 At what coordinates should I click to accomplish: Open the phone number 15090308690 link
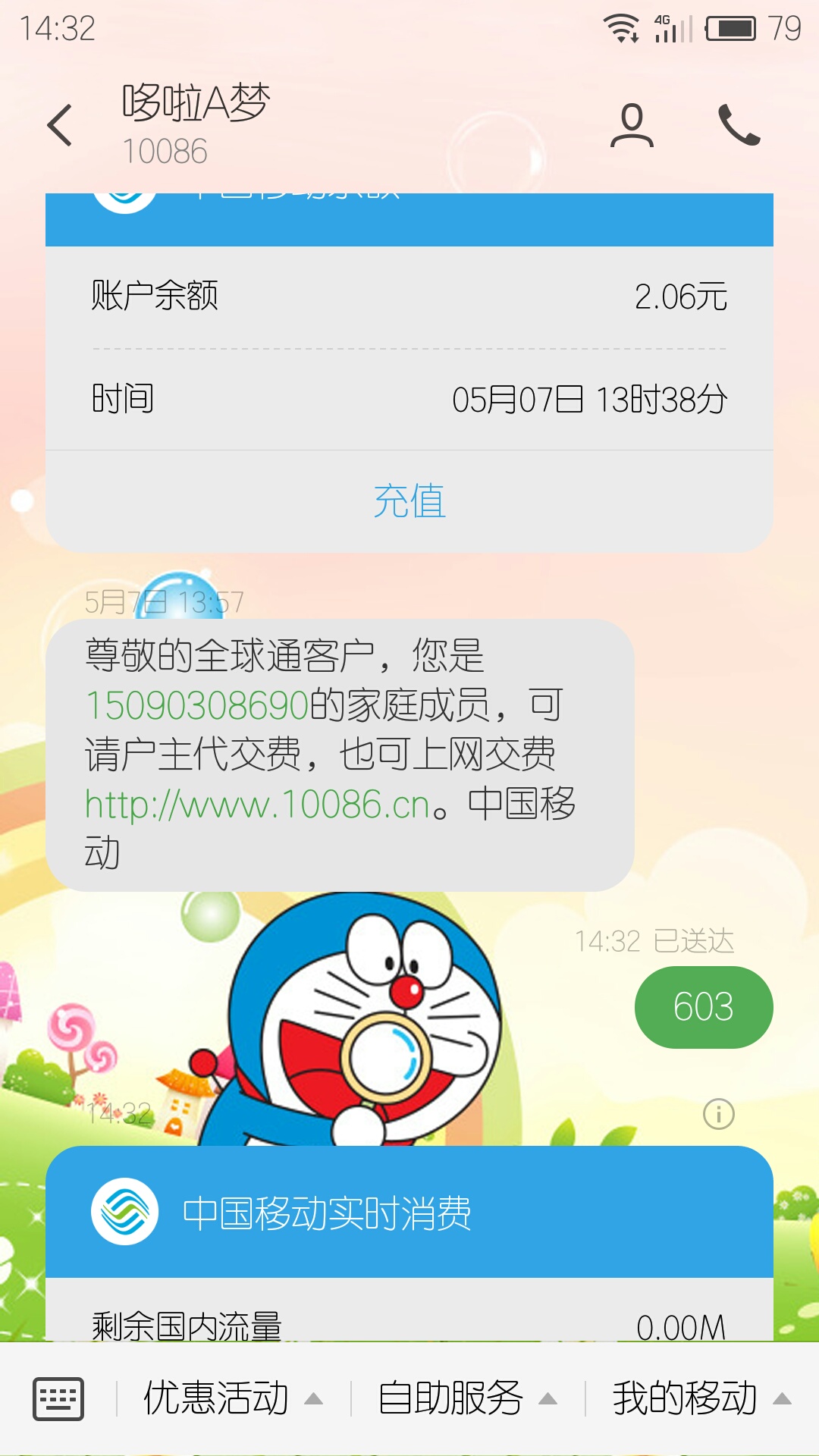[x=197, y=705]
